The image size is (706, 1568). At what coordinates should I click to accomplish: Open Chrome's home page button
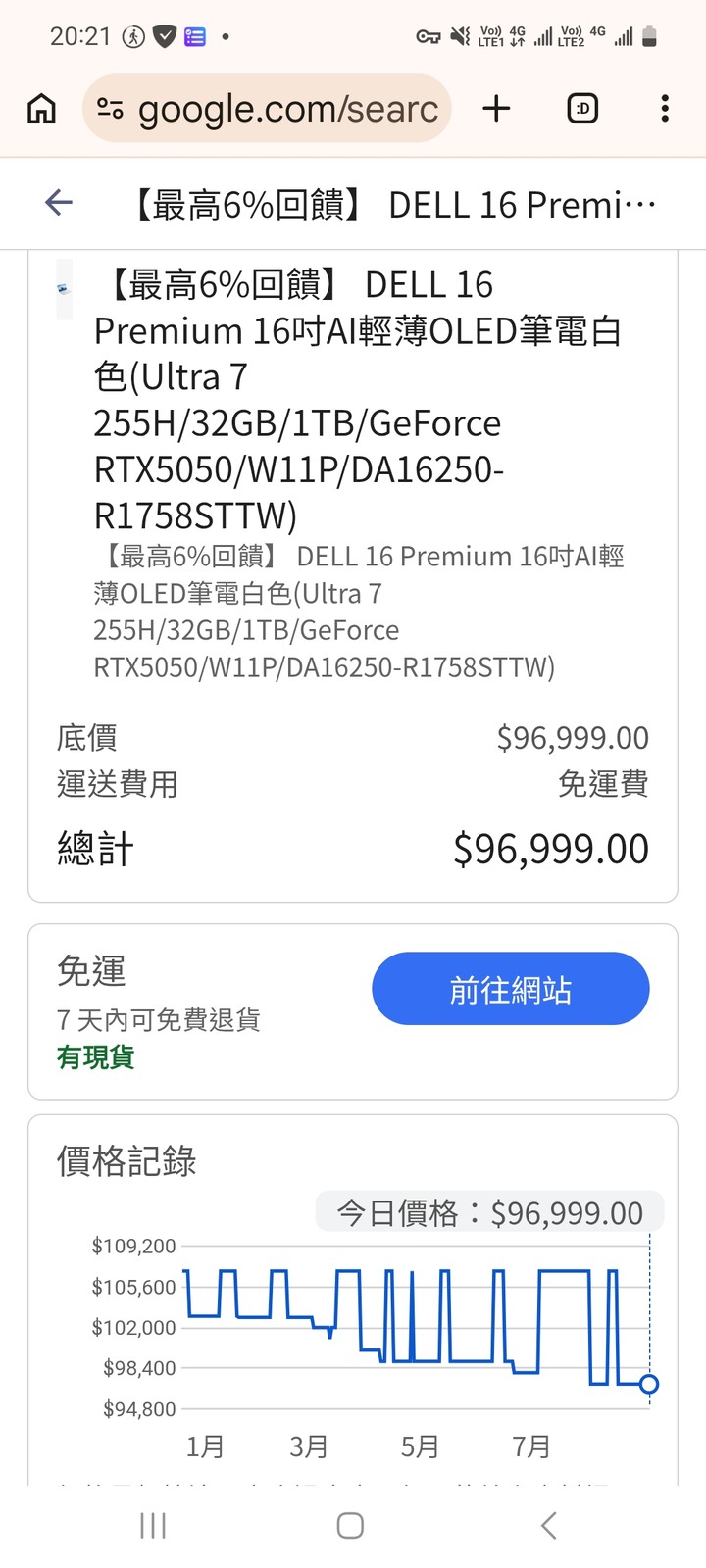click(41, 108)
